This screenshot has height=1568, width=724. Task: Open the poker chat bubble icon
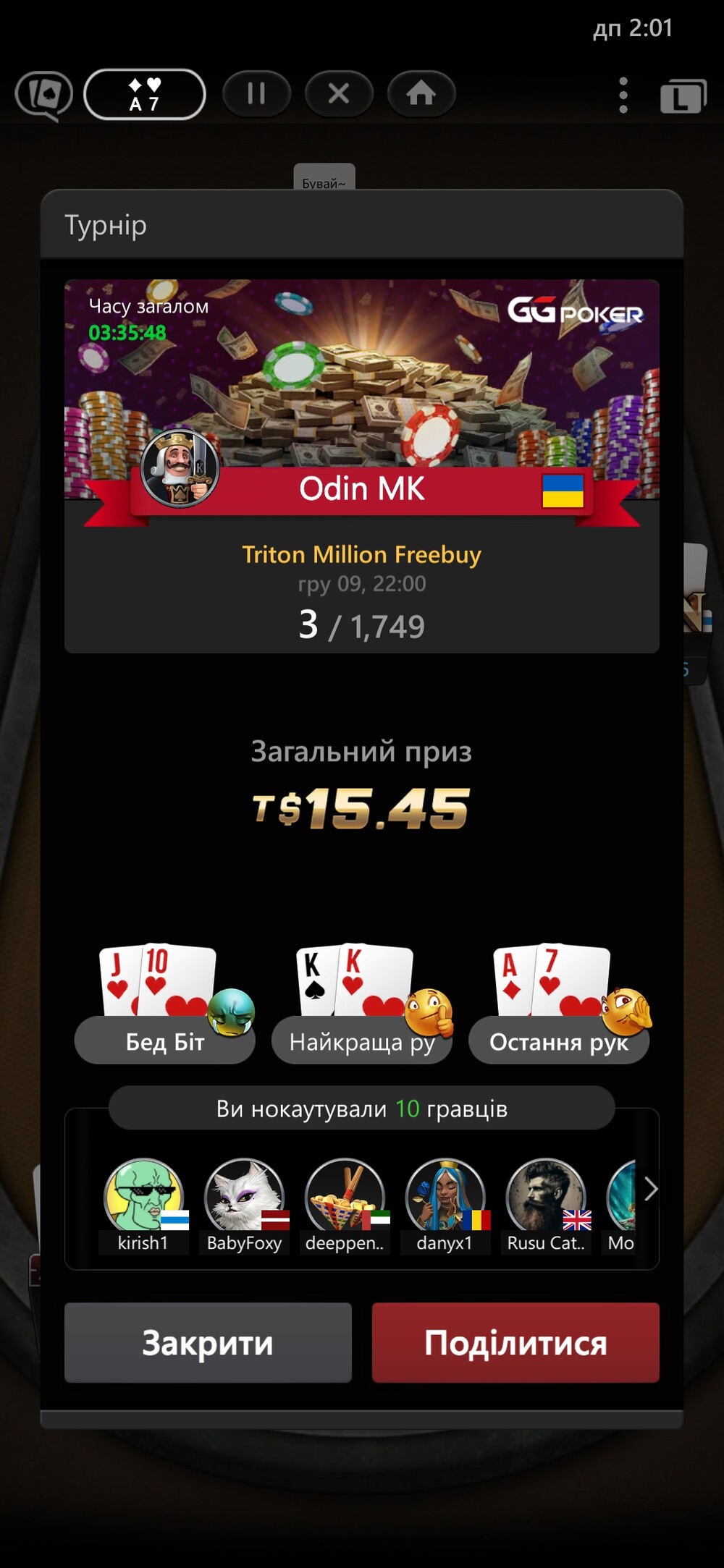tap(44, 95)
